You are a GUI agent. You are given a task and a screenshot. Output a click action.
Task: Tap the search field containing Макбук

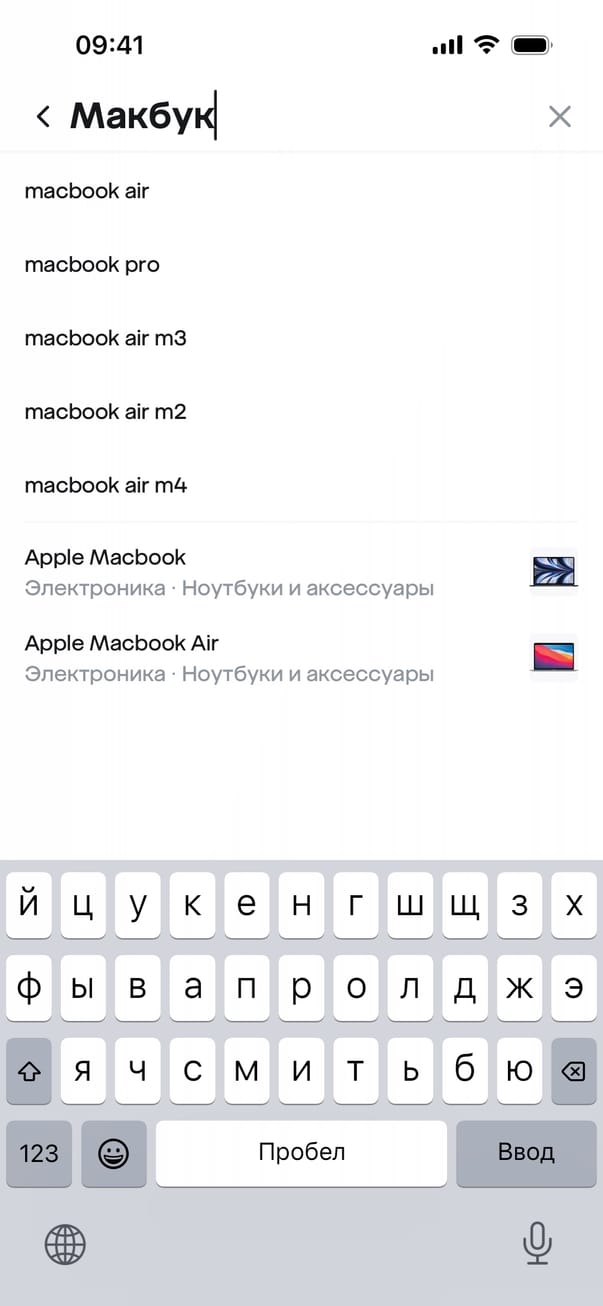(x=300, y=117)
